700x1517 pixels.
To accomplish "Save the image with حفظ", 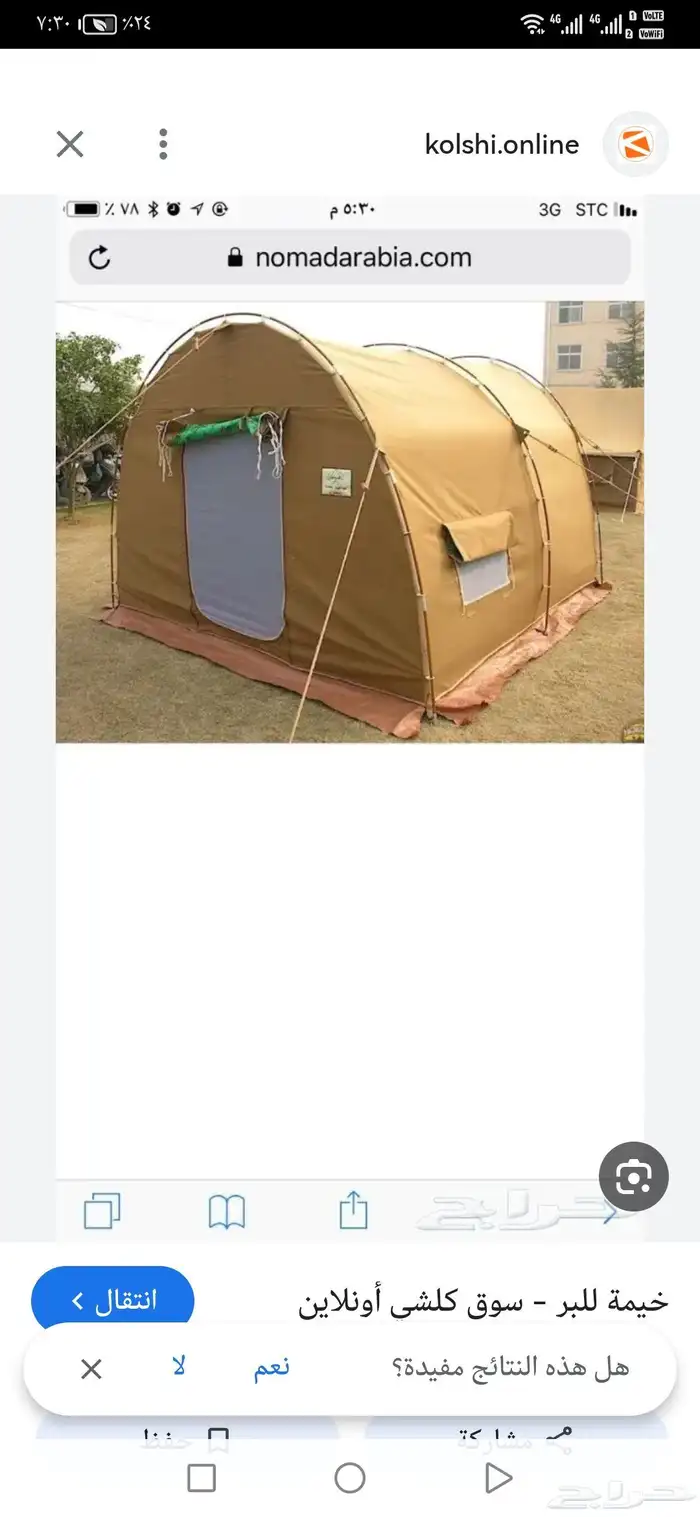I will pyautogui.click(x=185, y=1438).
